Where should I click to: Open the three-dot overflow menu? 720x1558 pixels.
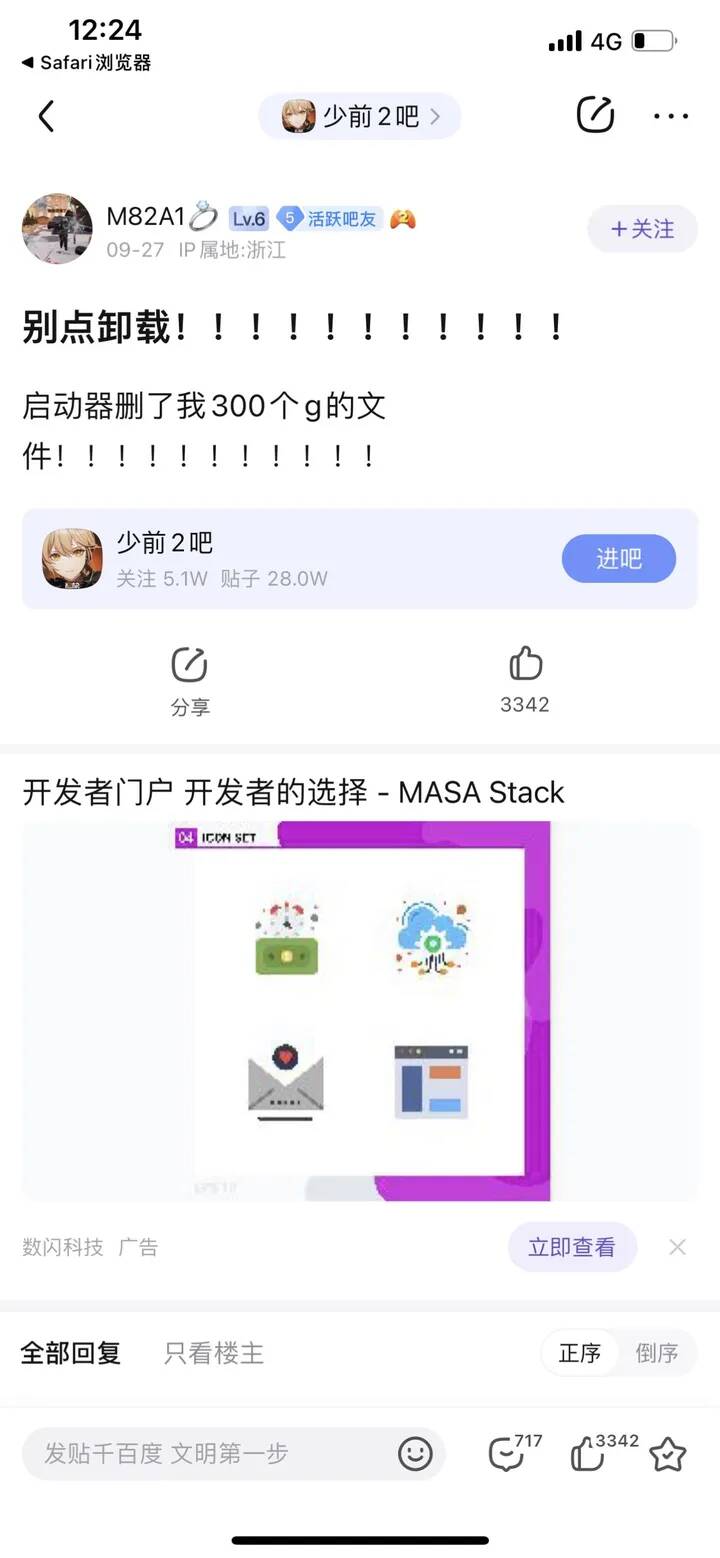pos(670,116)
